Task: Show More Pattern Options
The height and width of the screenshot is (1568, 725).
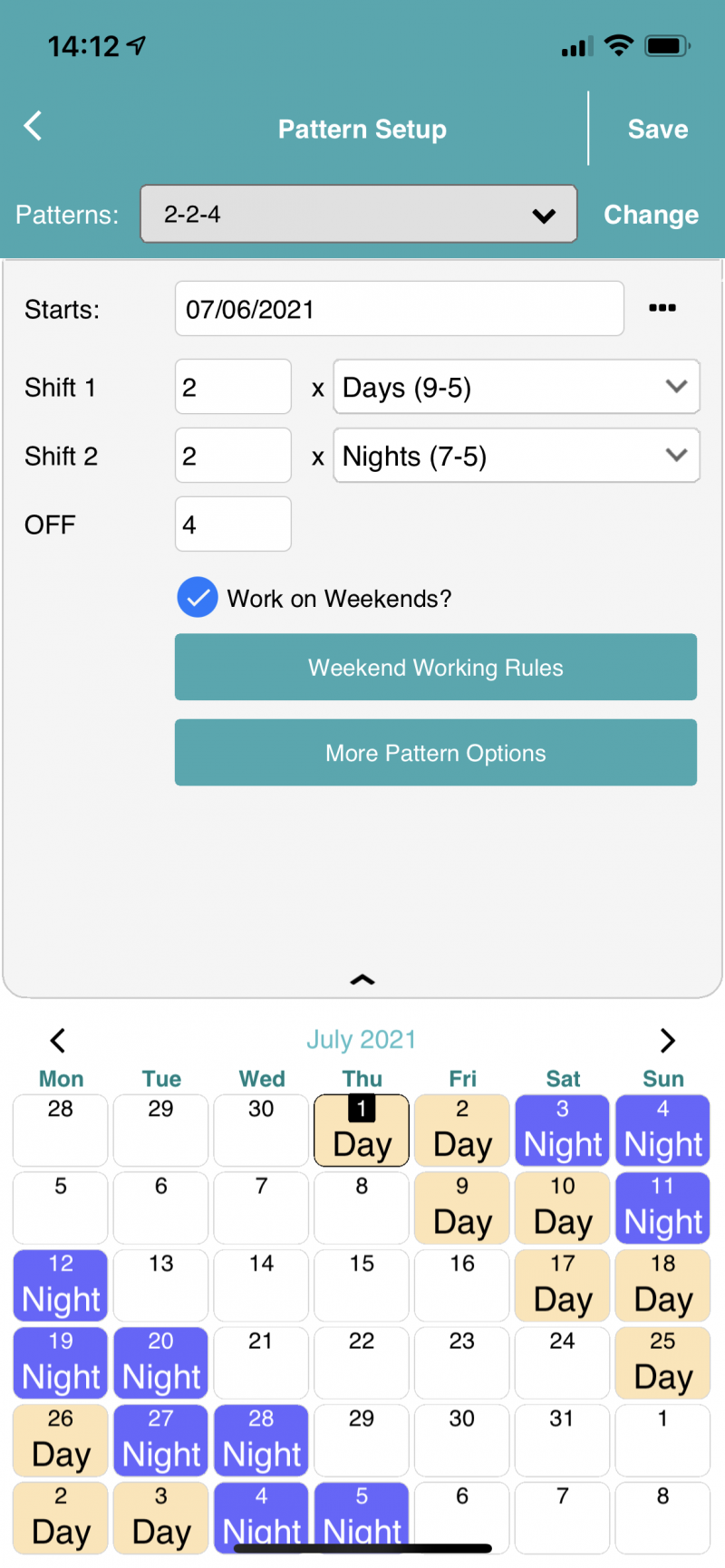Action: pyautogui.click(x=435, y=752)
